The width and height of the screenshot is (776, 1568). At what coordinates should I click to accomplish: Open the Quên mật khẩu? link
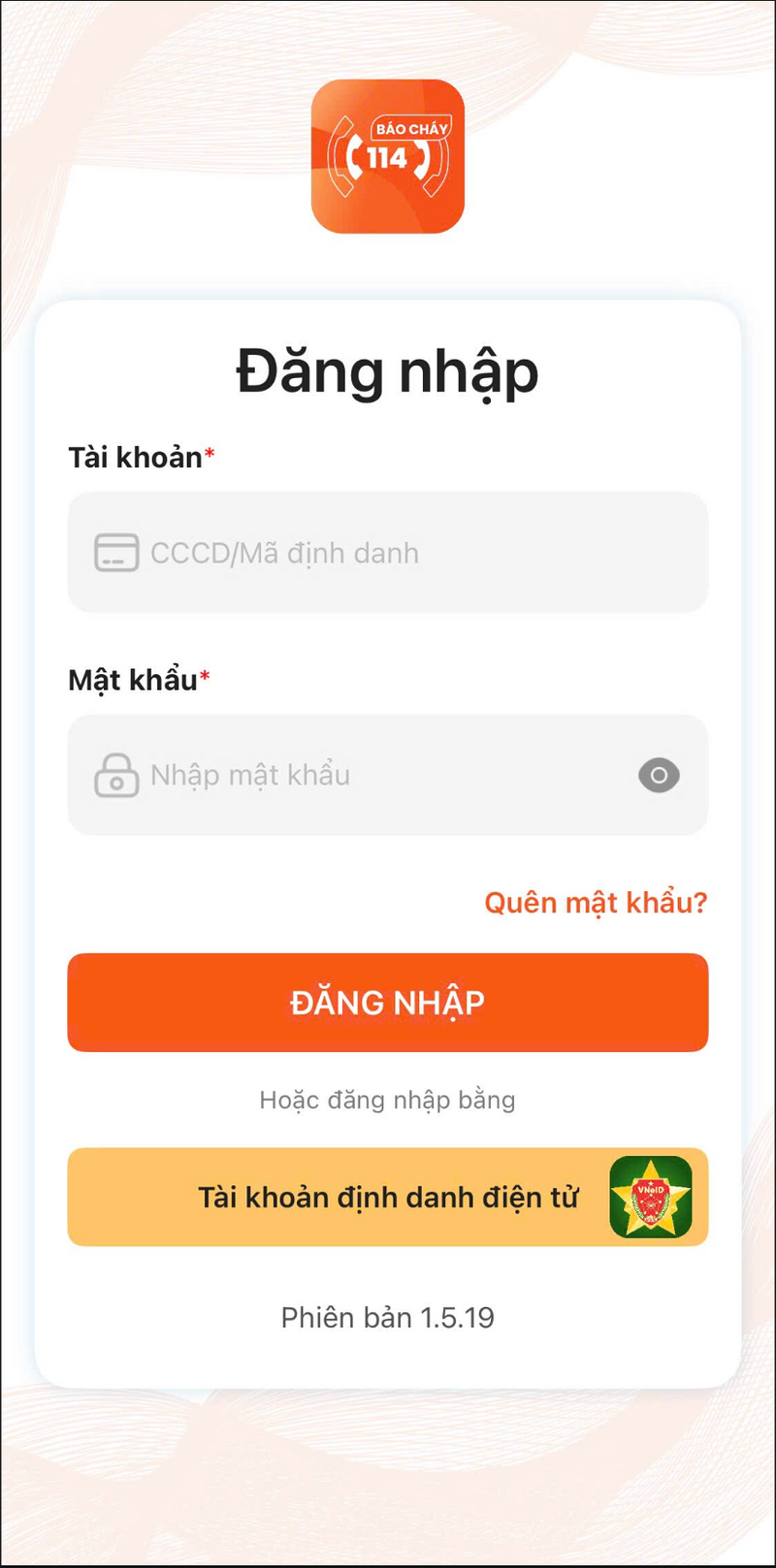click(x=596, y=903)
